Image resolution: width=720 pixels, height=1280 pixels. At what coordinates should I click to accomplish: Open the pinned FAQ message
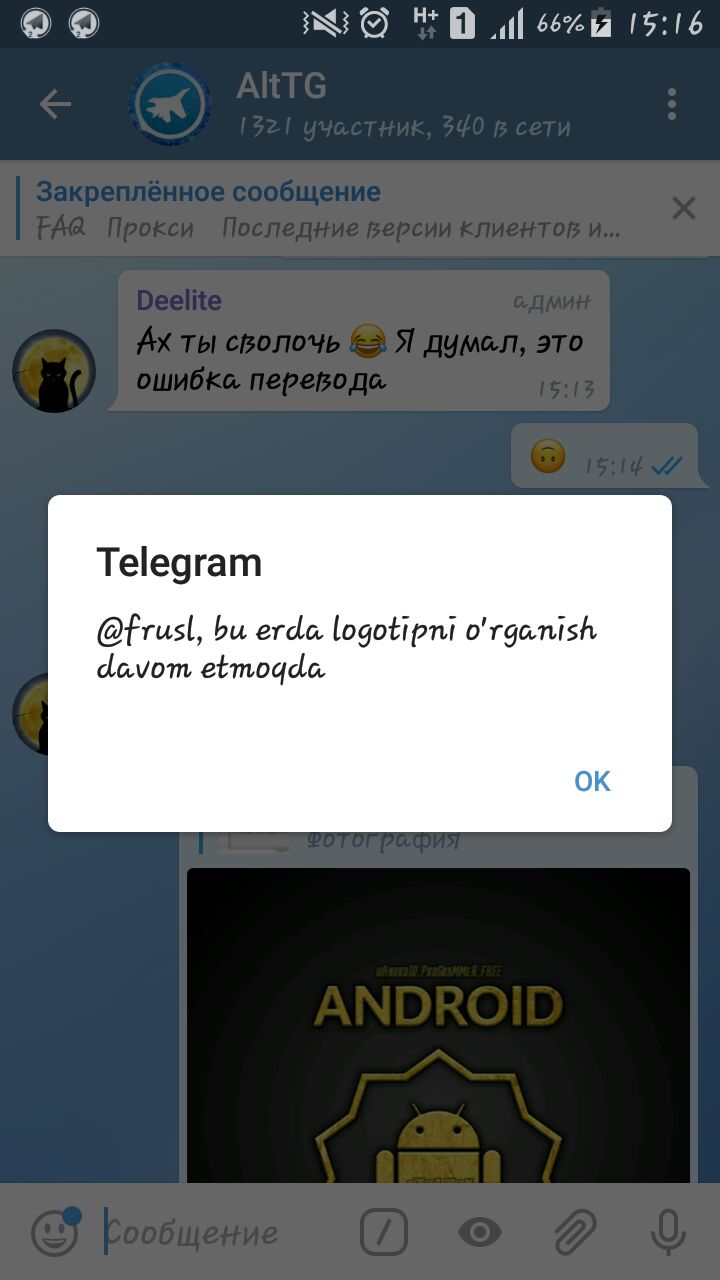(330, 210)
